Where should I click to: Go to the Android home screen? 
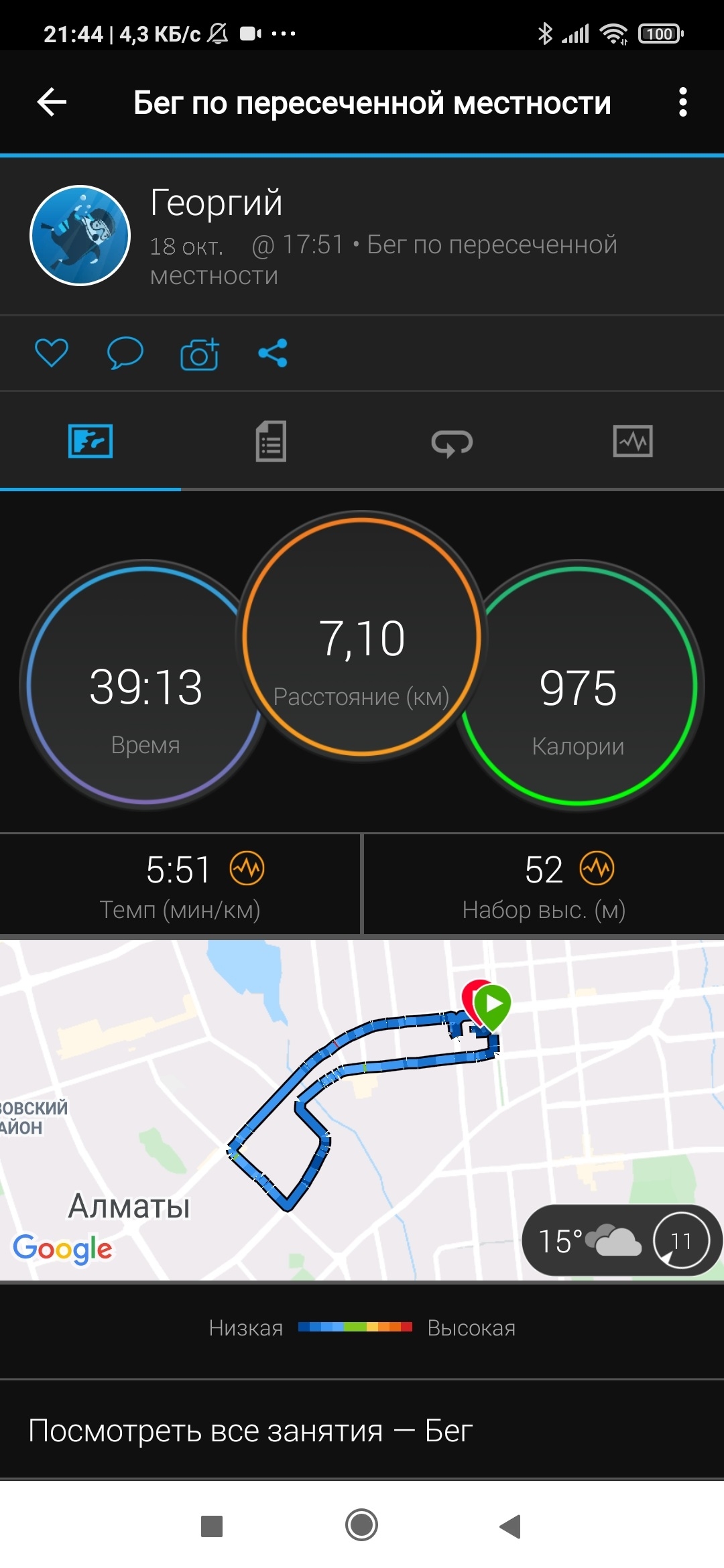click(362, 1526)
